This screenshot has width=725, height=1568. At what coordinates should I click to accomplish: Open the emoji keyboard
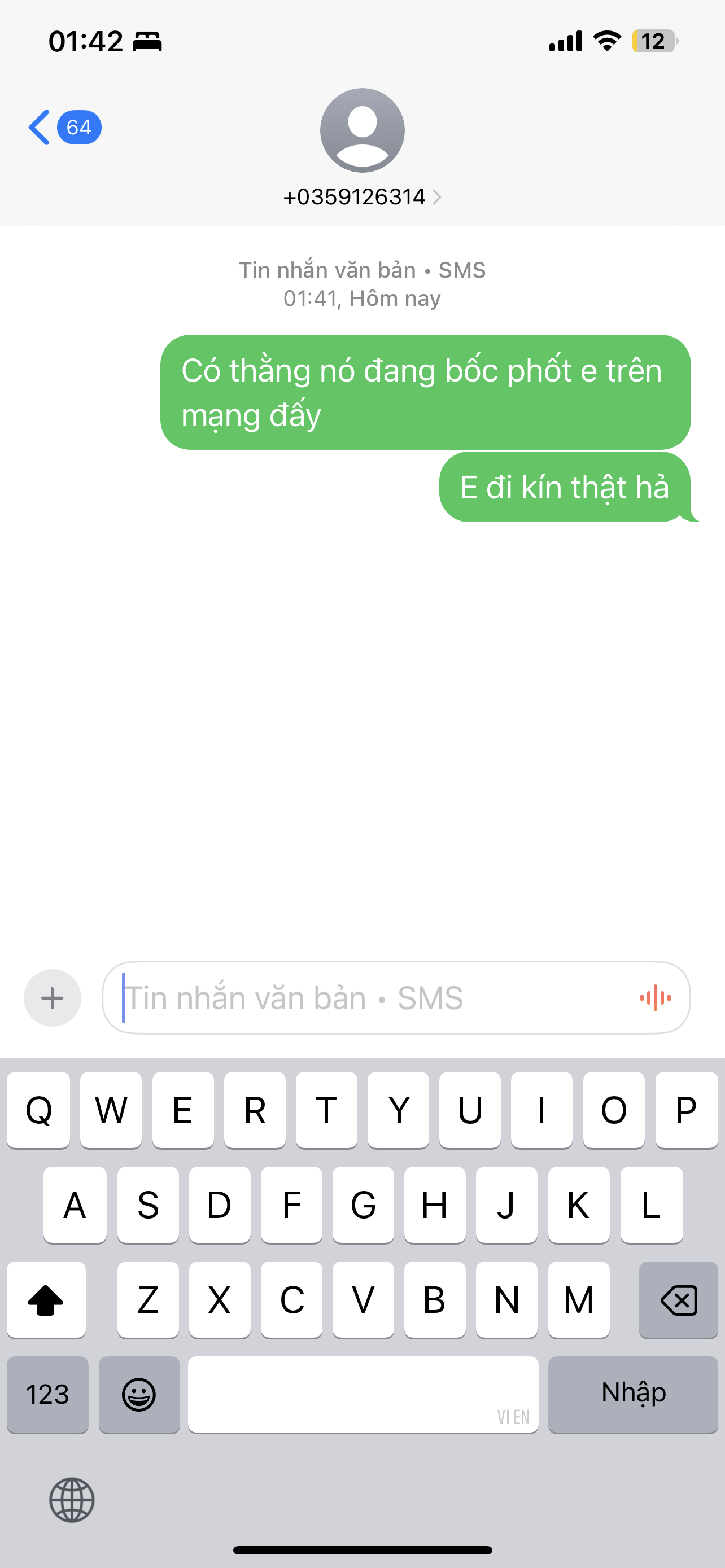[x=139, y=1394]
